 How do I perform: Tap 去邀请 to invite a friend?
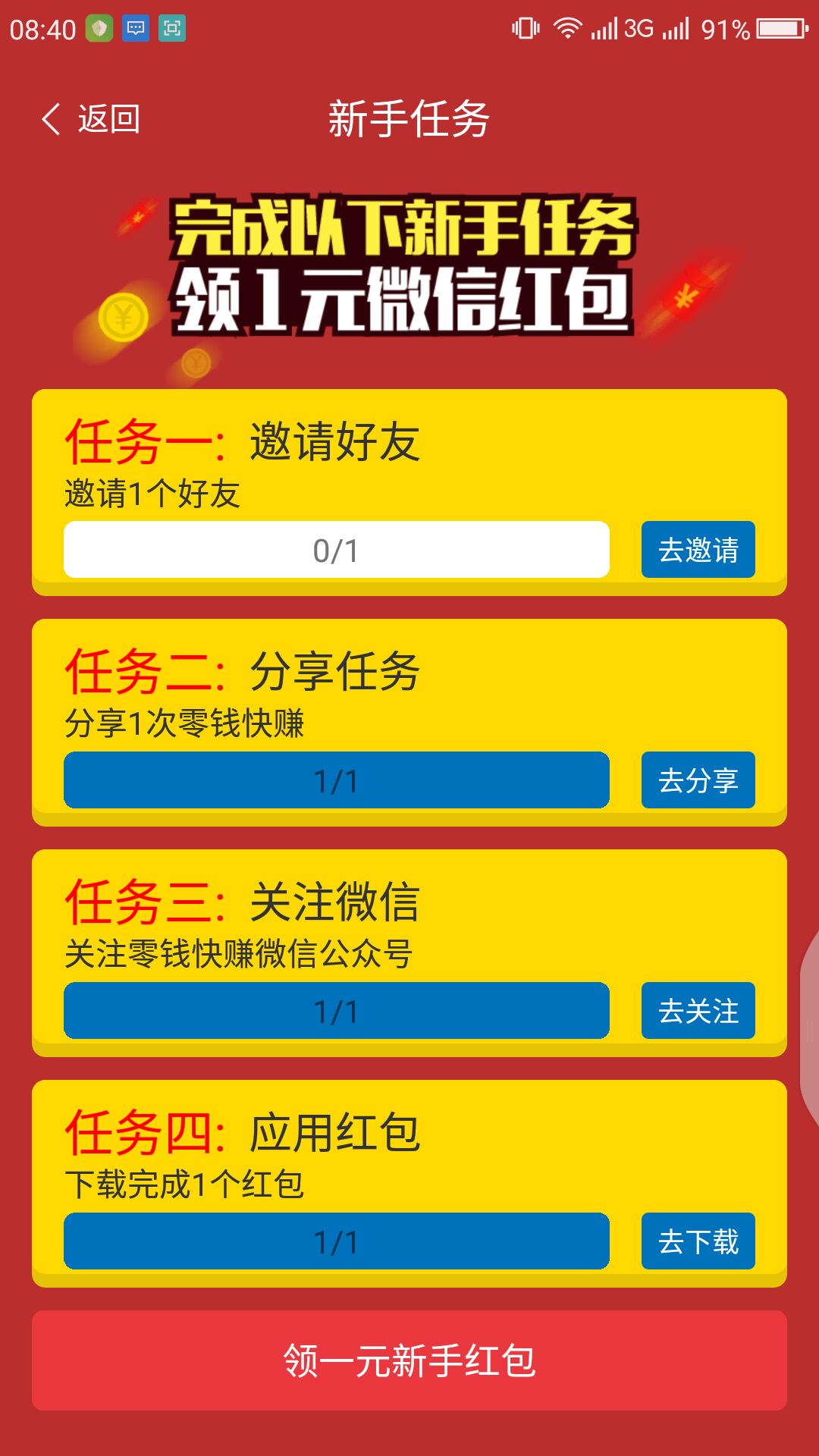(x=698, y=550)
